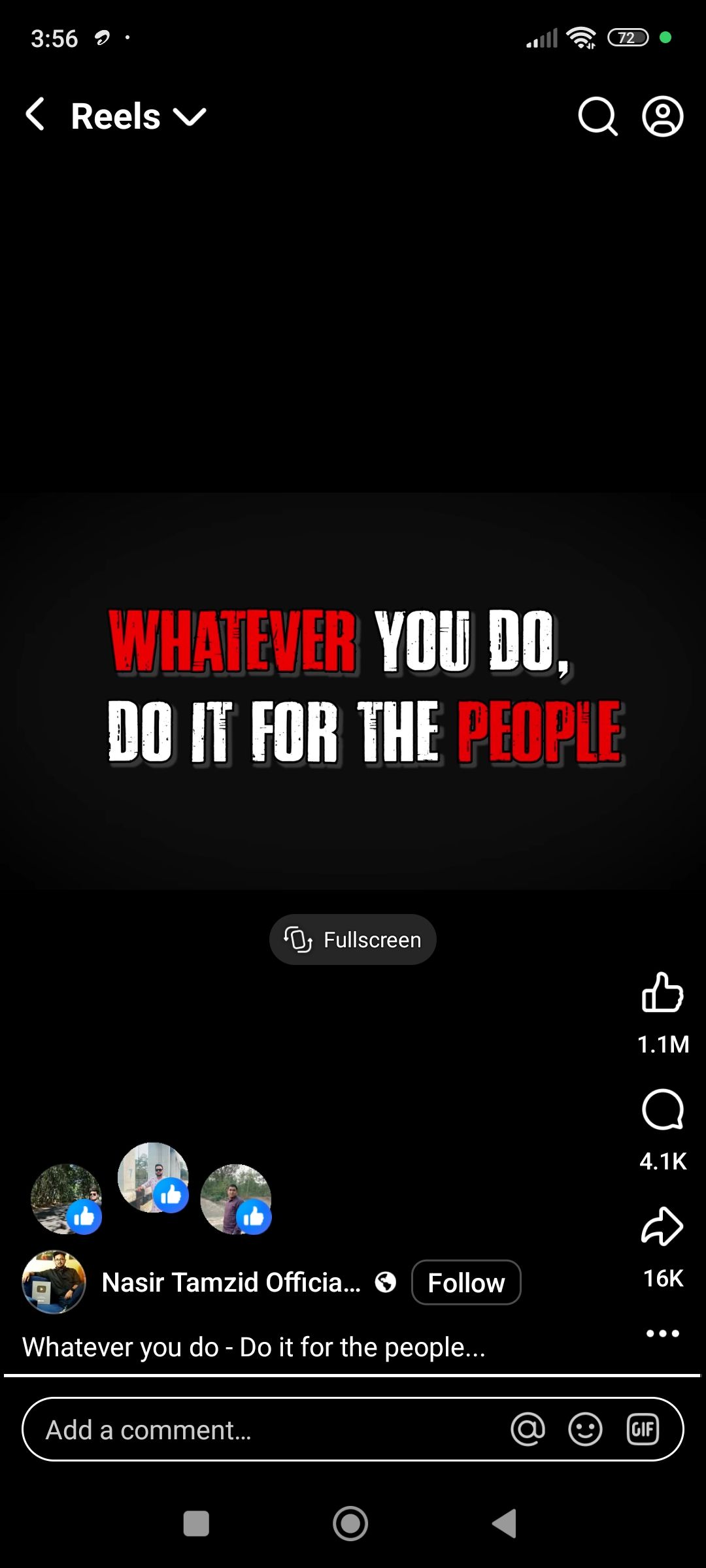706x1568 pixels.
Task: Open recent apps with square button
Action: point(196,1524)
